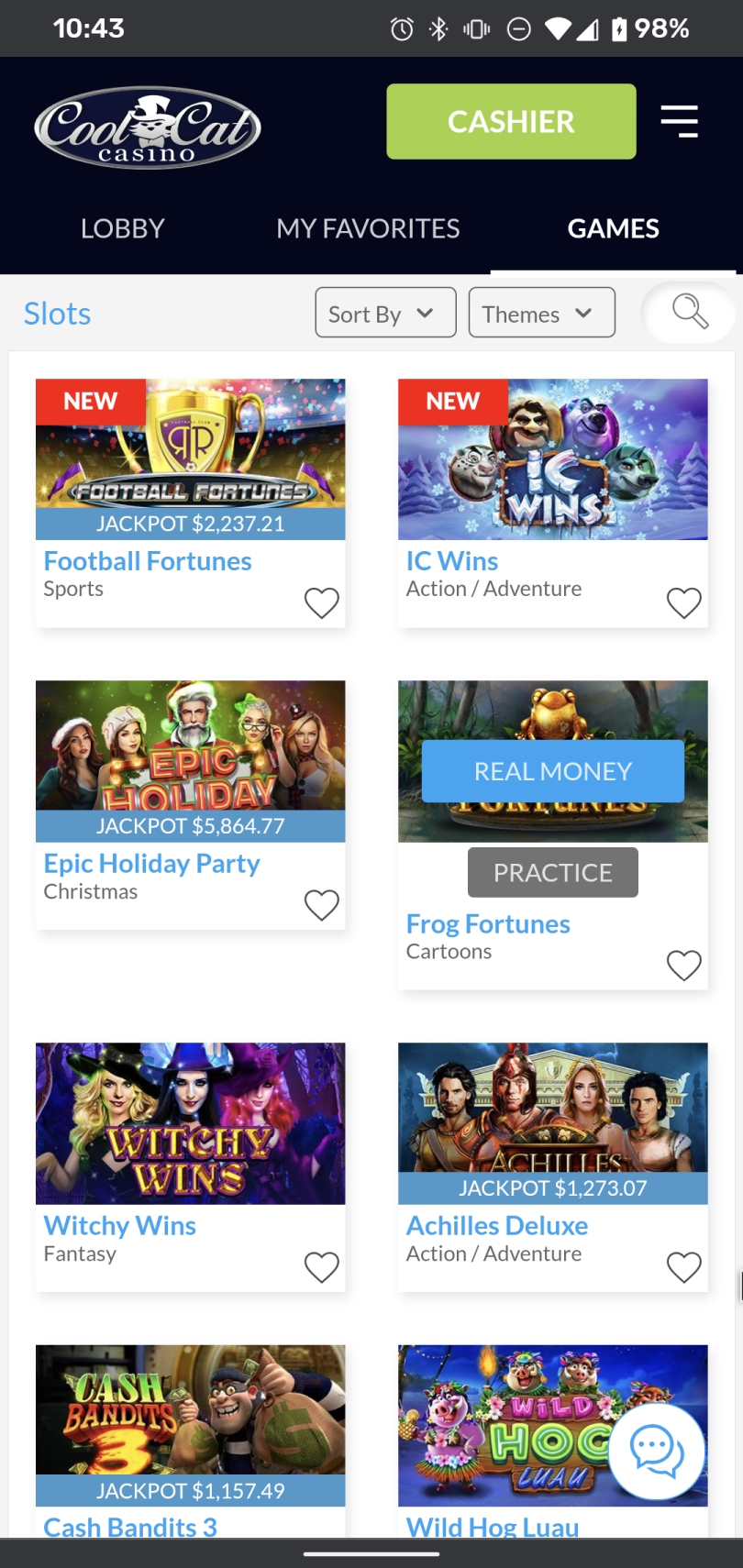Switch to My Favorites tab
Screen dimensions: 743x1568
point(368,228)
